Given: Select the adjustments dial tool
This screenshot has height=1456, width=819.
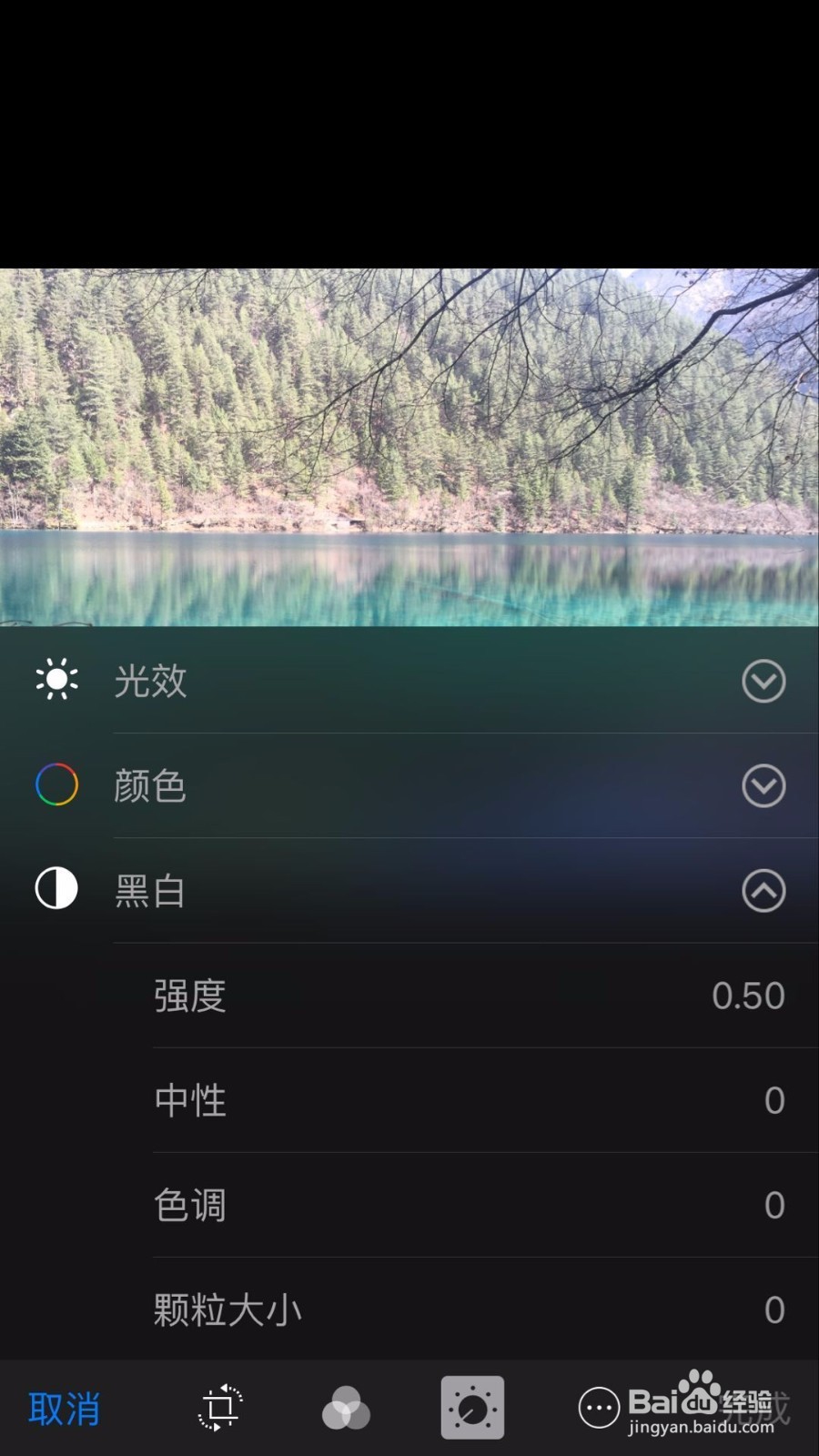Looking at the screenshot, I should coord(473,1408).
